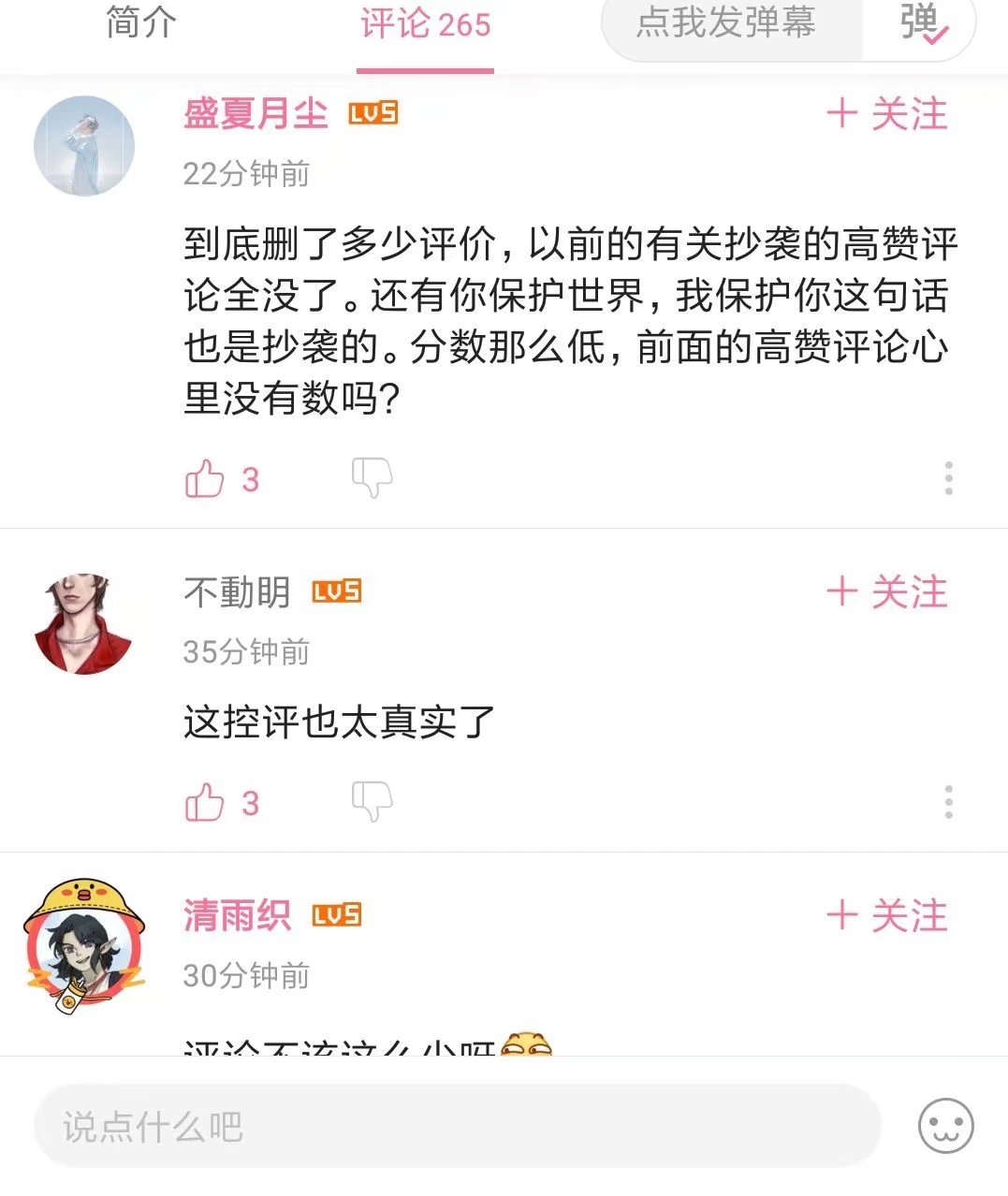Dislike 不動明's comment
1008x1196 pixels.
(x=372, y=802)
